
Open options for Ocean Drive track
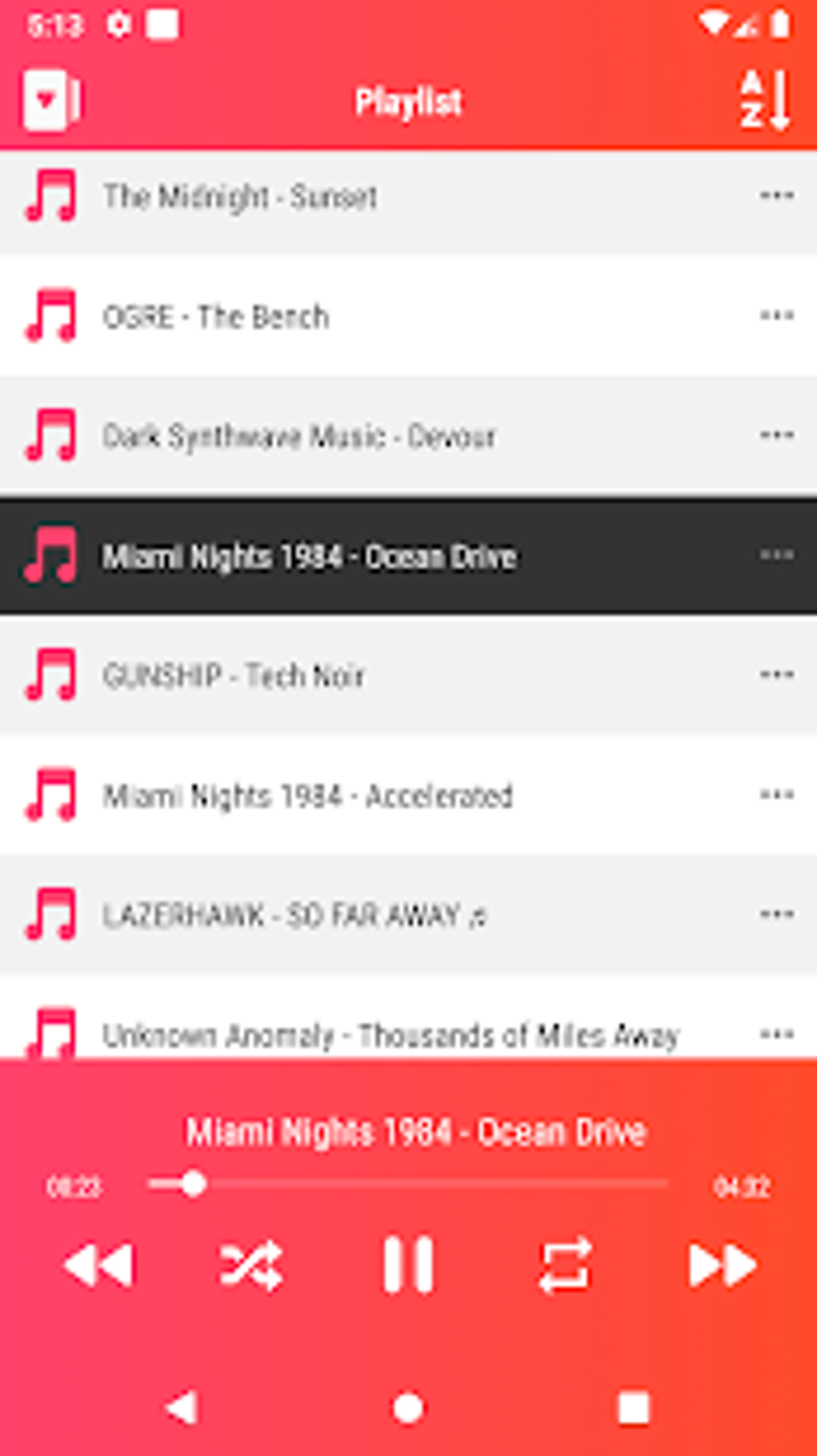click(776, 555)
